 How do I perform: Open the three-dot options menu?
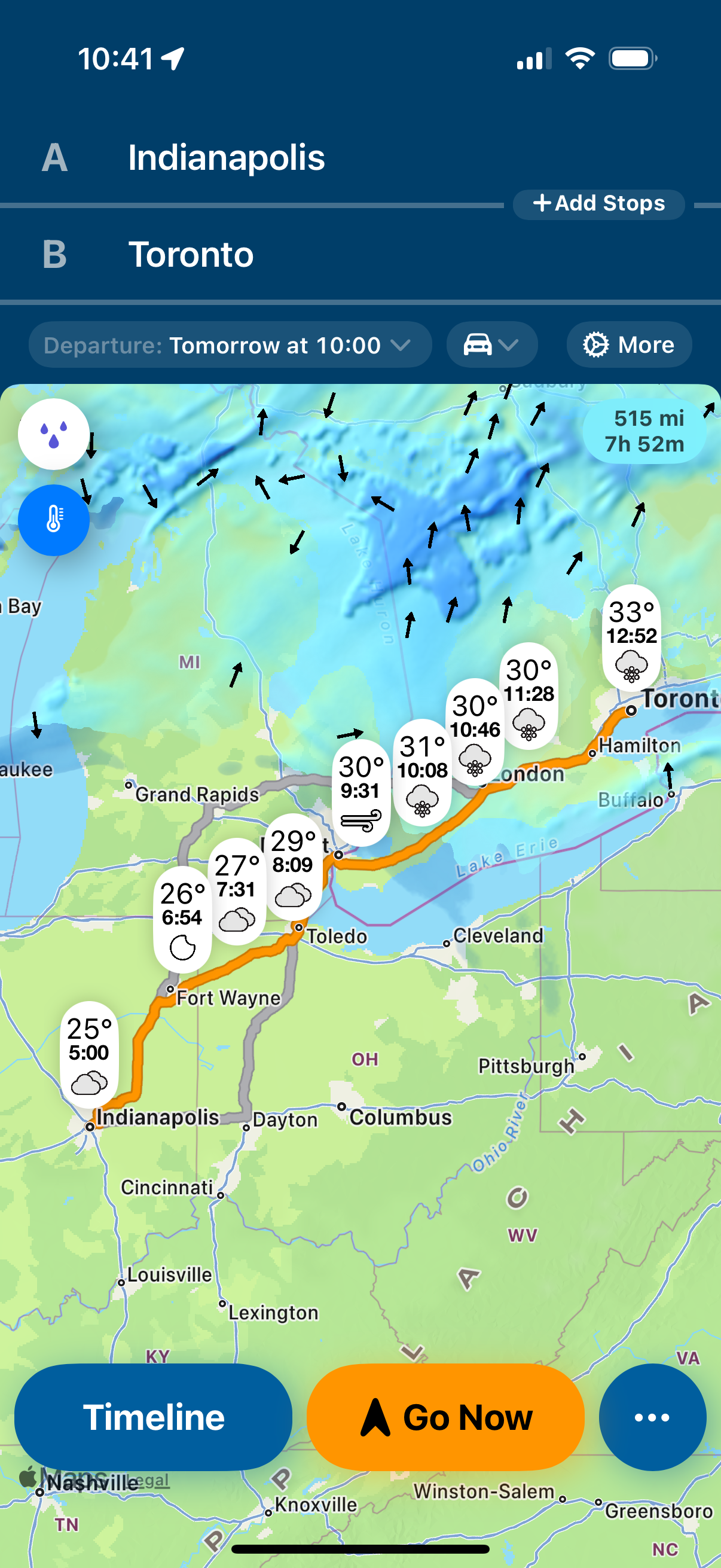(652, 1417)
